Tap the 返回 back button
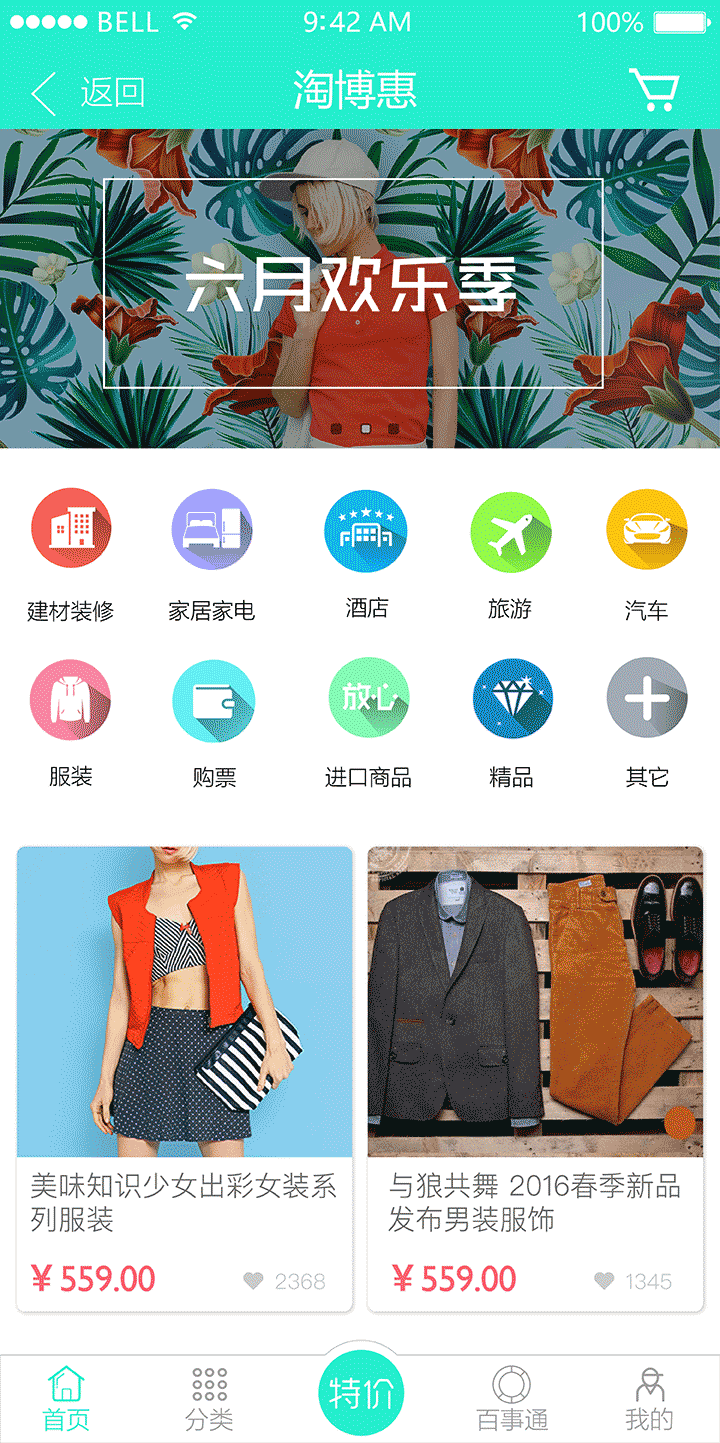Screen dimensions: 720x1443 click(x=90, y=90)
